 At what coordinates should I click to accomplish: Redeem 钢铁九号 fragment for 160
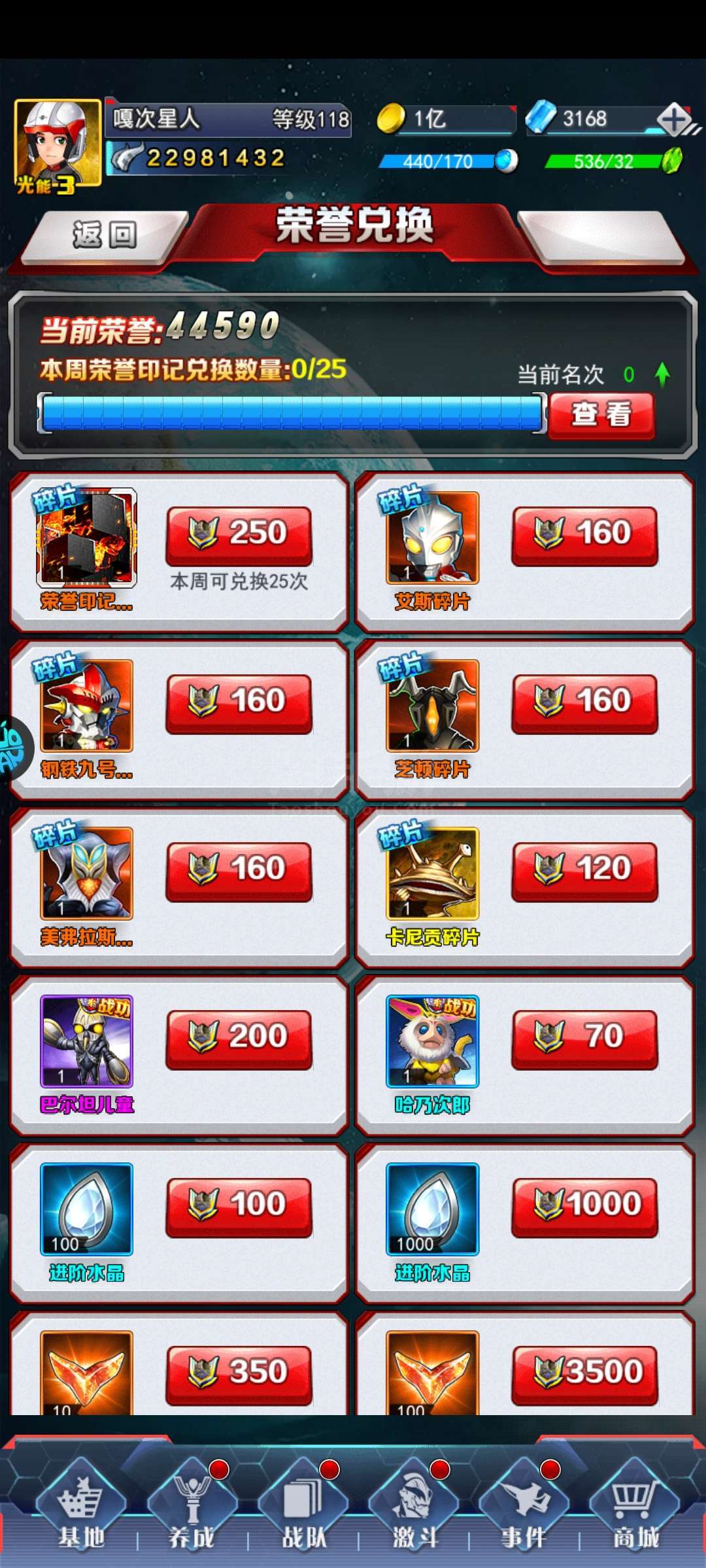click(239, 704)
